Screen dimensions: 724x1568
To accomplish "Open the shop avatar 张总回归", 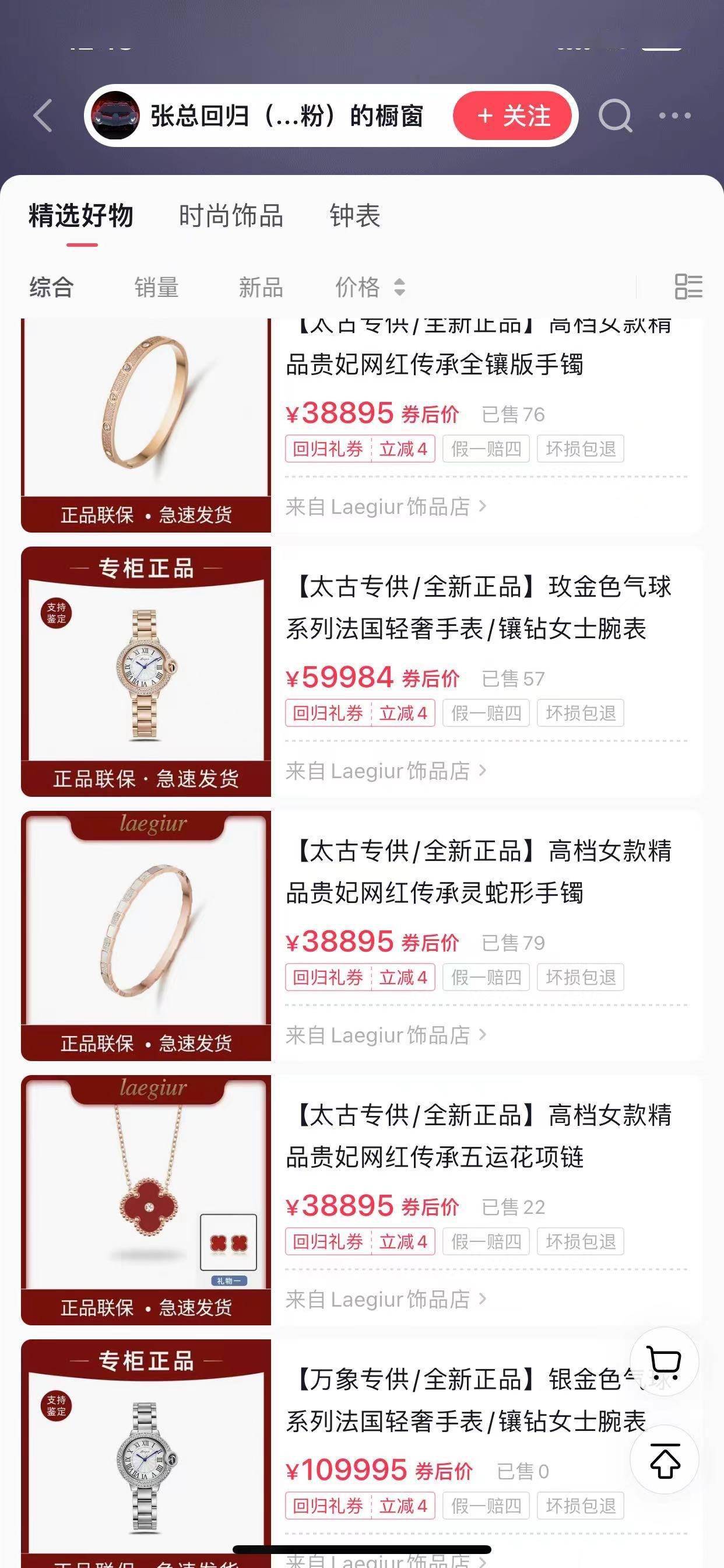I will coord(115,116).
